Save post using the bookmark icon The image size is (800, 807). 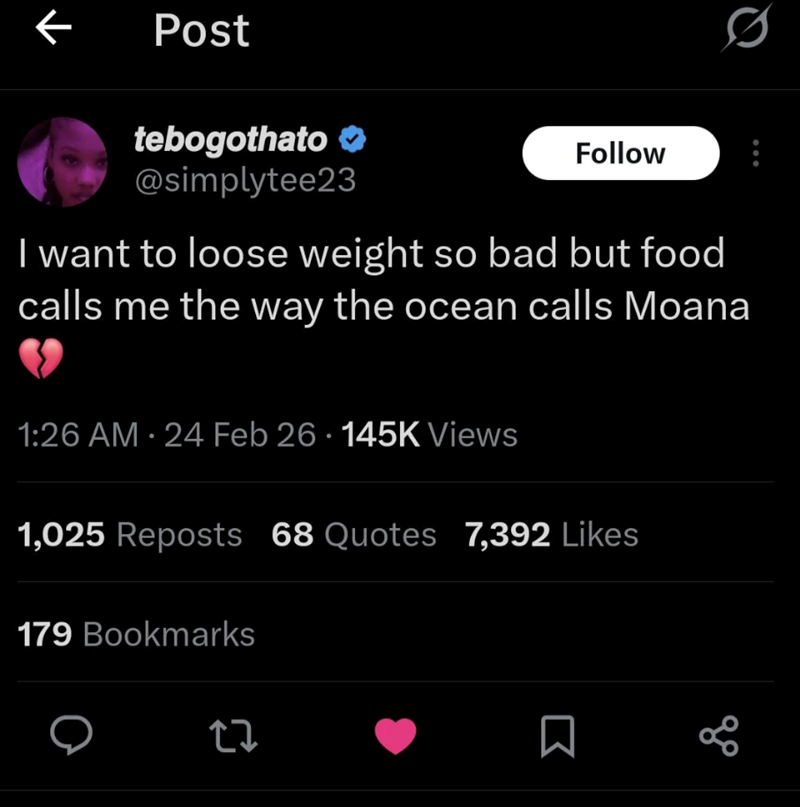coord(557,737)
